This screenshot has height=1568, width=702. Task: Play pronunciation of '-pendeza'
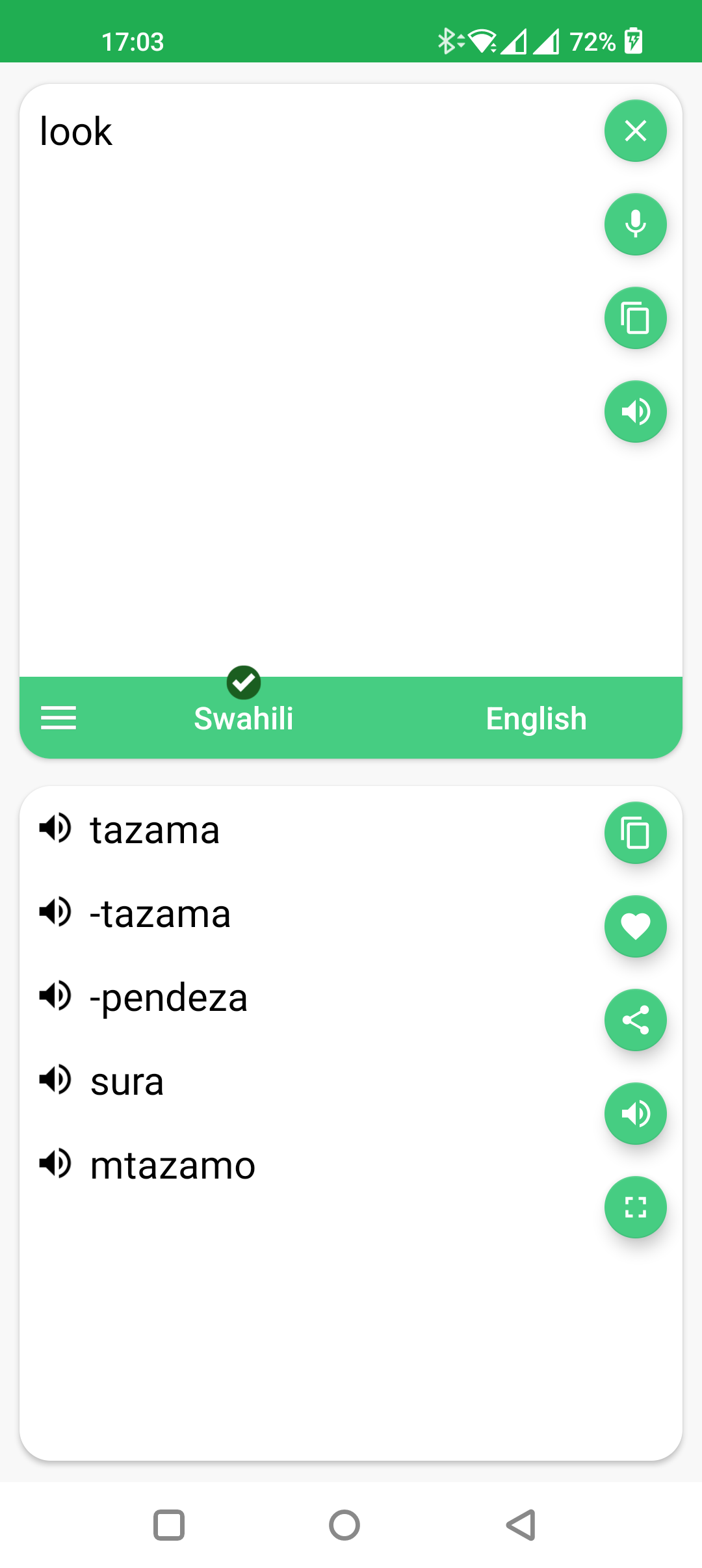click(x=55, y=996)
